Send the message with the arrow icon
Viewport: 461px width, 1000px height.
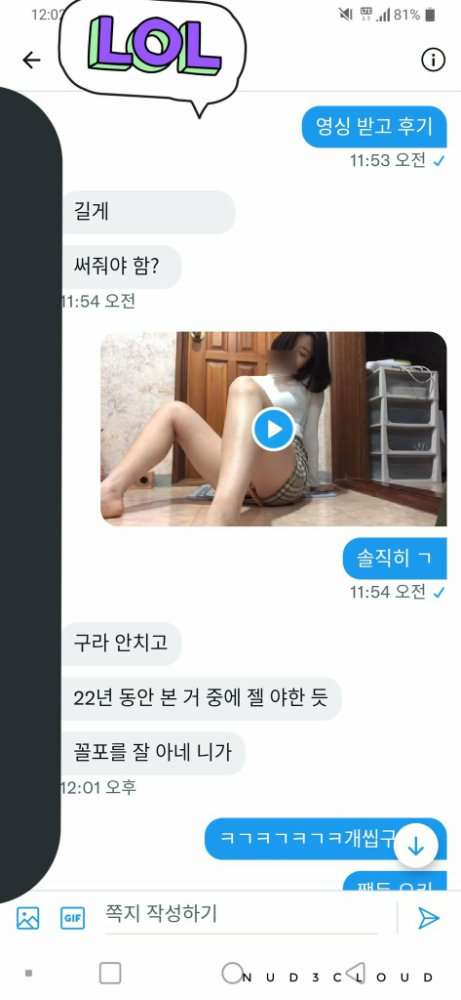pos(428,918)
